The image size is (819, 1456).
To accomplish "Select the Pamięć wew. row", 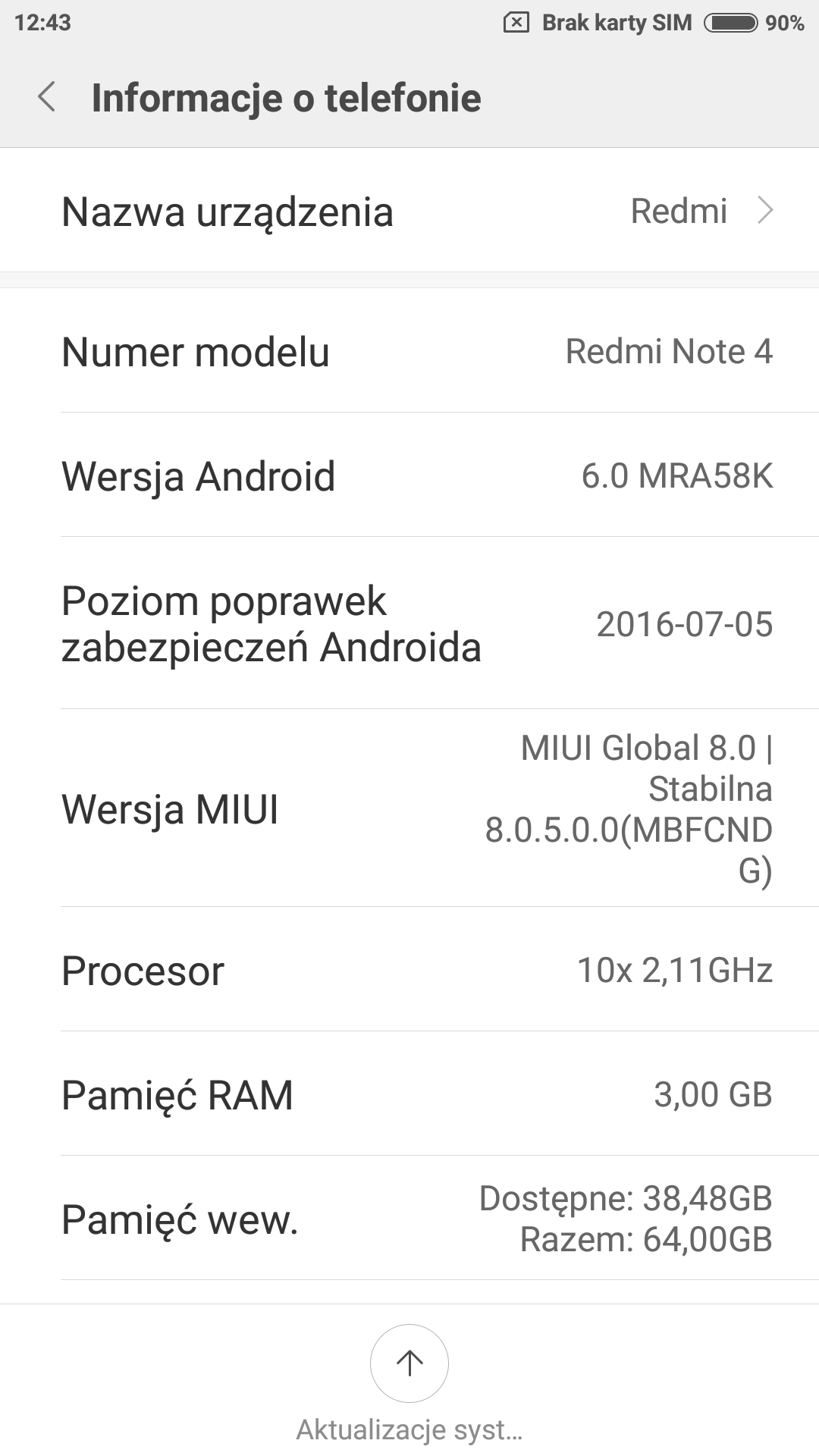I will [x=409, y=1219].
